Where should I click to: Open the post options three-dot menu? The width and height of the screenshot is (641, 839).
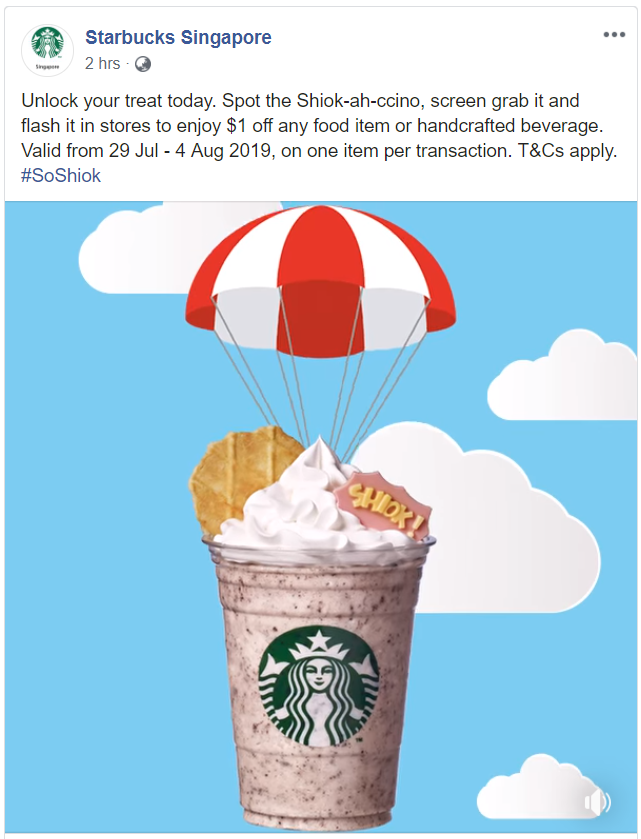pyautogui.click(x=613, y=35)
